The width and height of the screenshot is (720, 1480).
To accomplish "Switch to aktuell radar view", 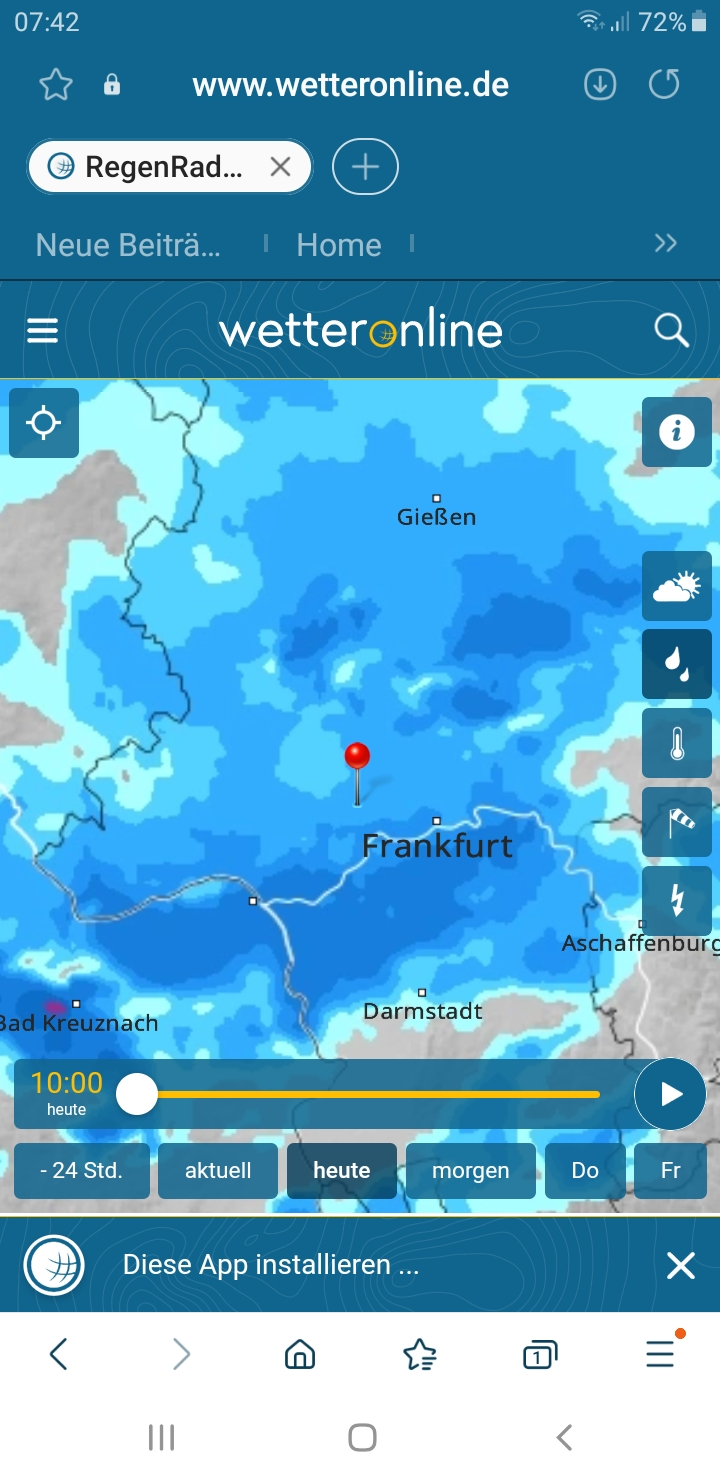I will (x=218, y=1171).
